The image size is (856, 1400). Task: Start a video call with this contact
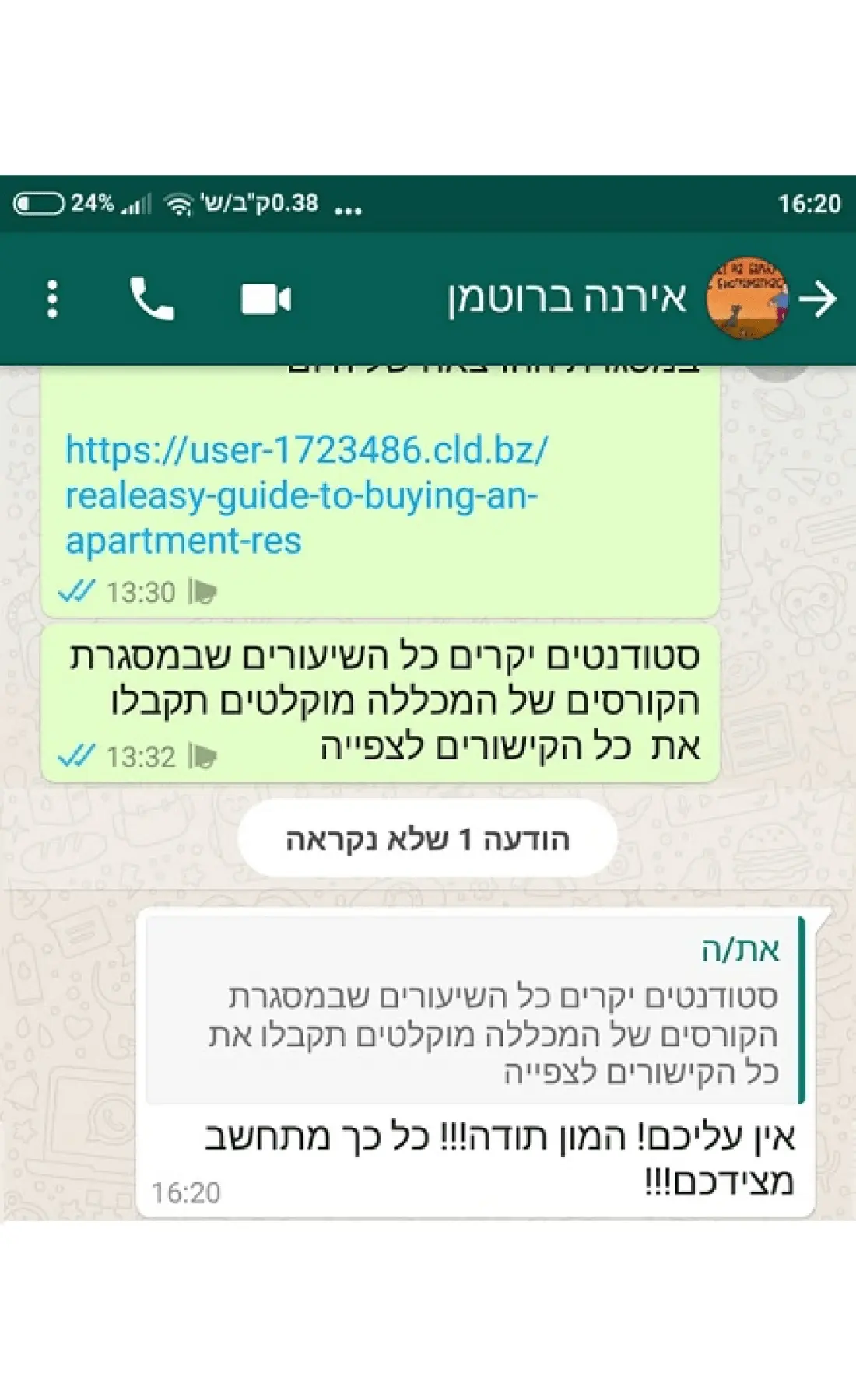click(x=266, y=299)
